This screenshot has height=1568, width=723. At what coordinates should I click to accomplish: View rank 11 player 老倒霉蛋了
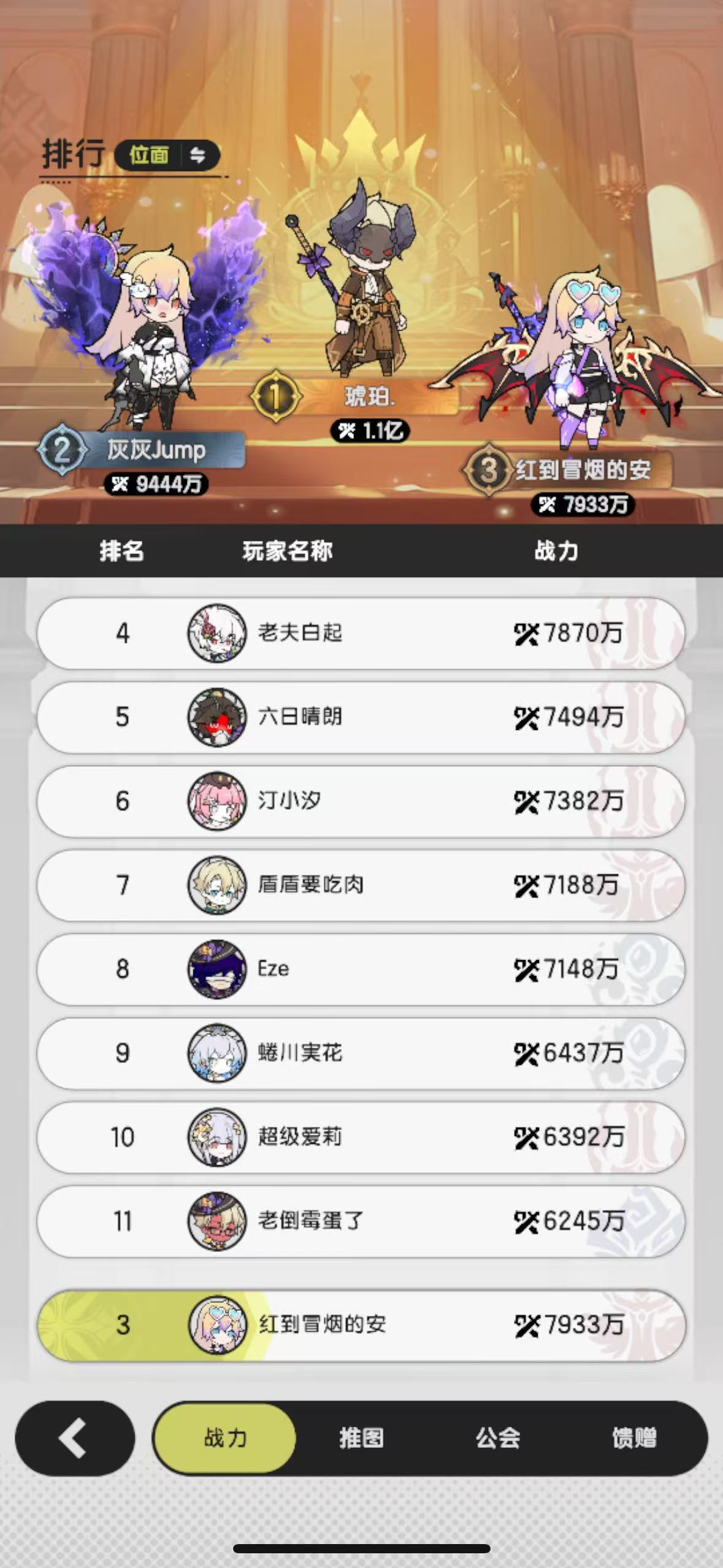tap(361, 1221)
